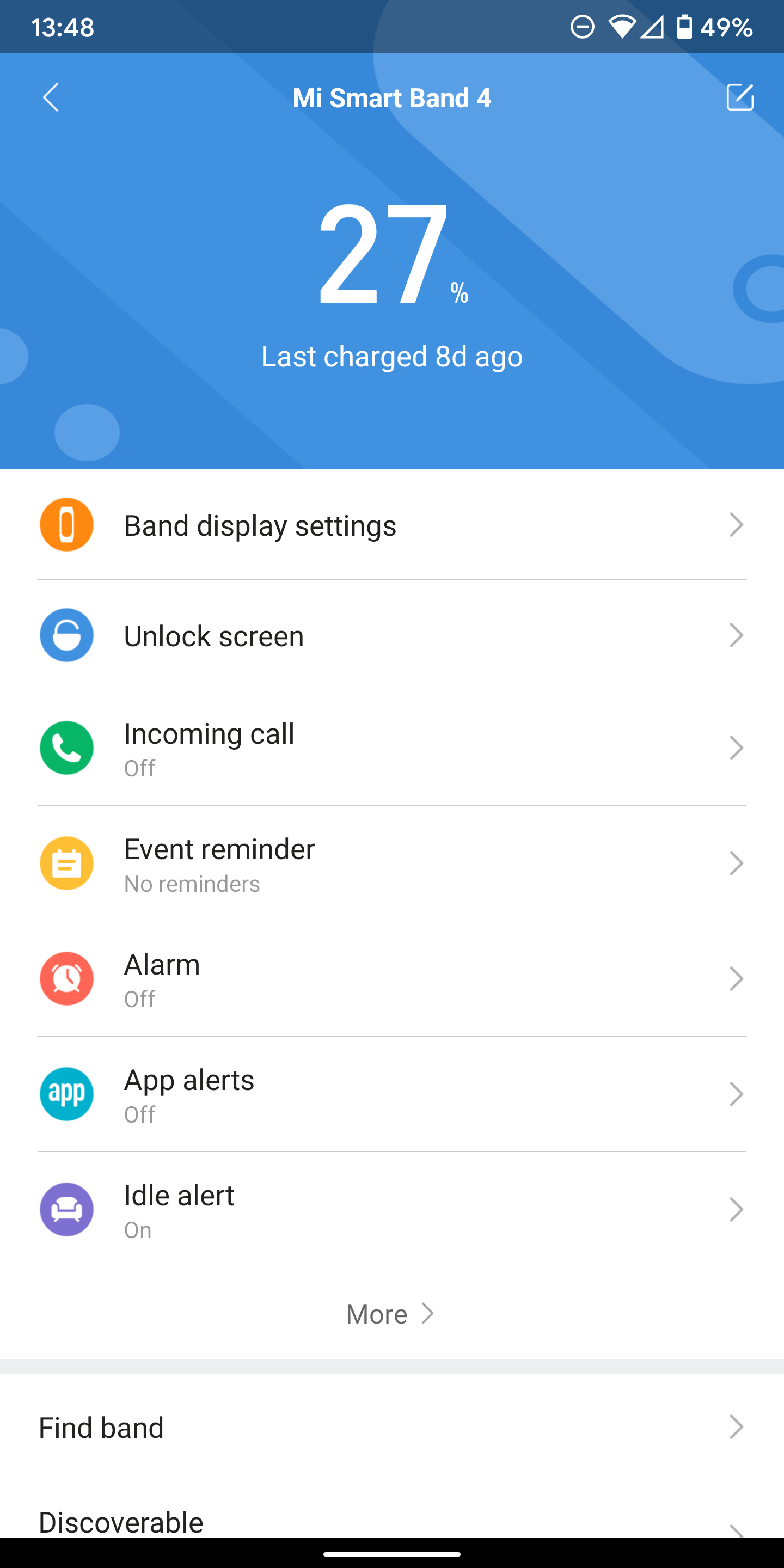Click the teal app alerts icon
Screen dimensions: 784x1568
point(66,1094)
